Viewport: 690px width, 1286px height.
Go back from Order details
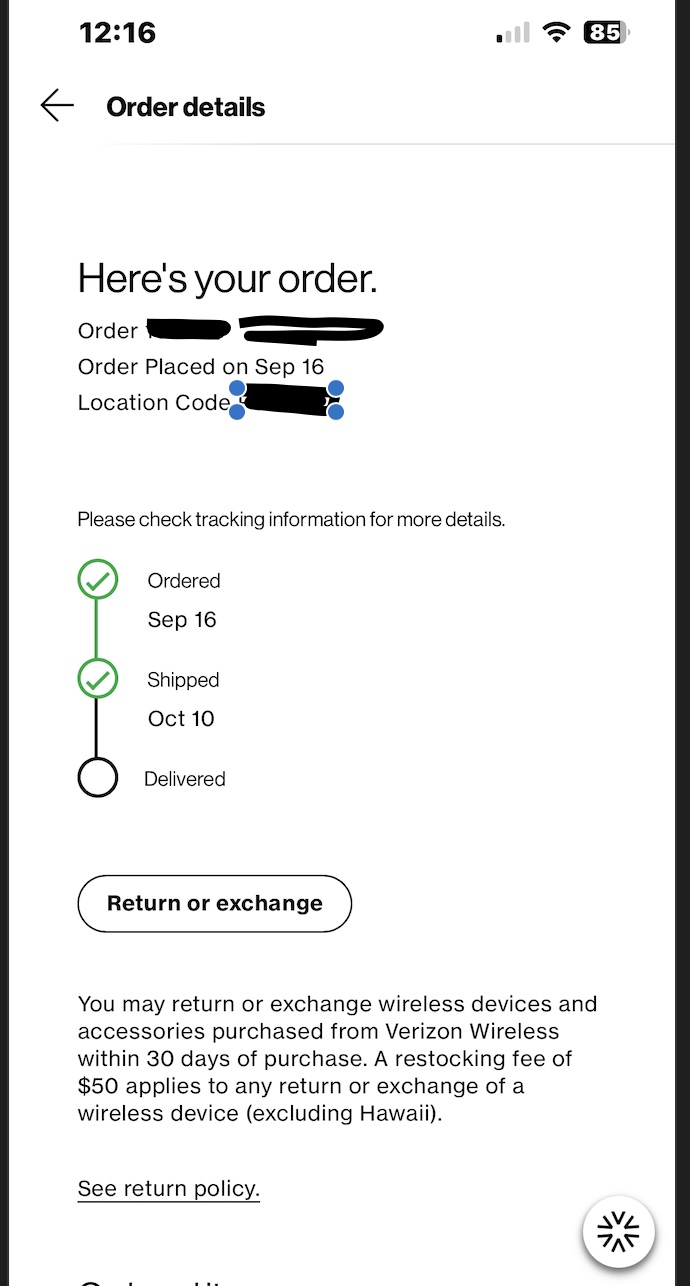[x=57, y=106]
